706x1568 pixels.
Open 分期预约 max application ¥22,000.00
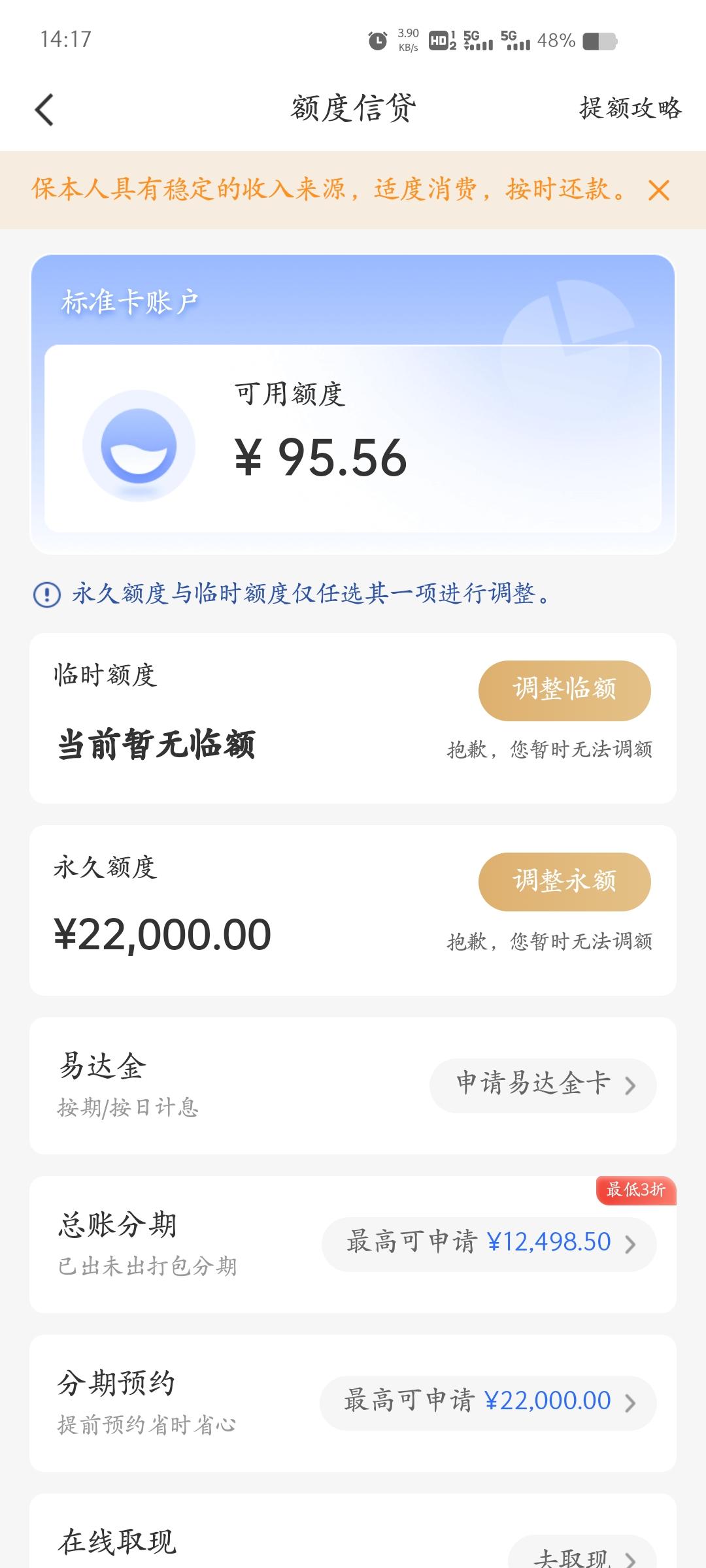click(488, 1403)
